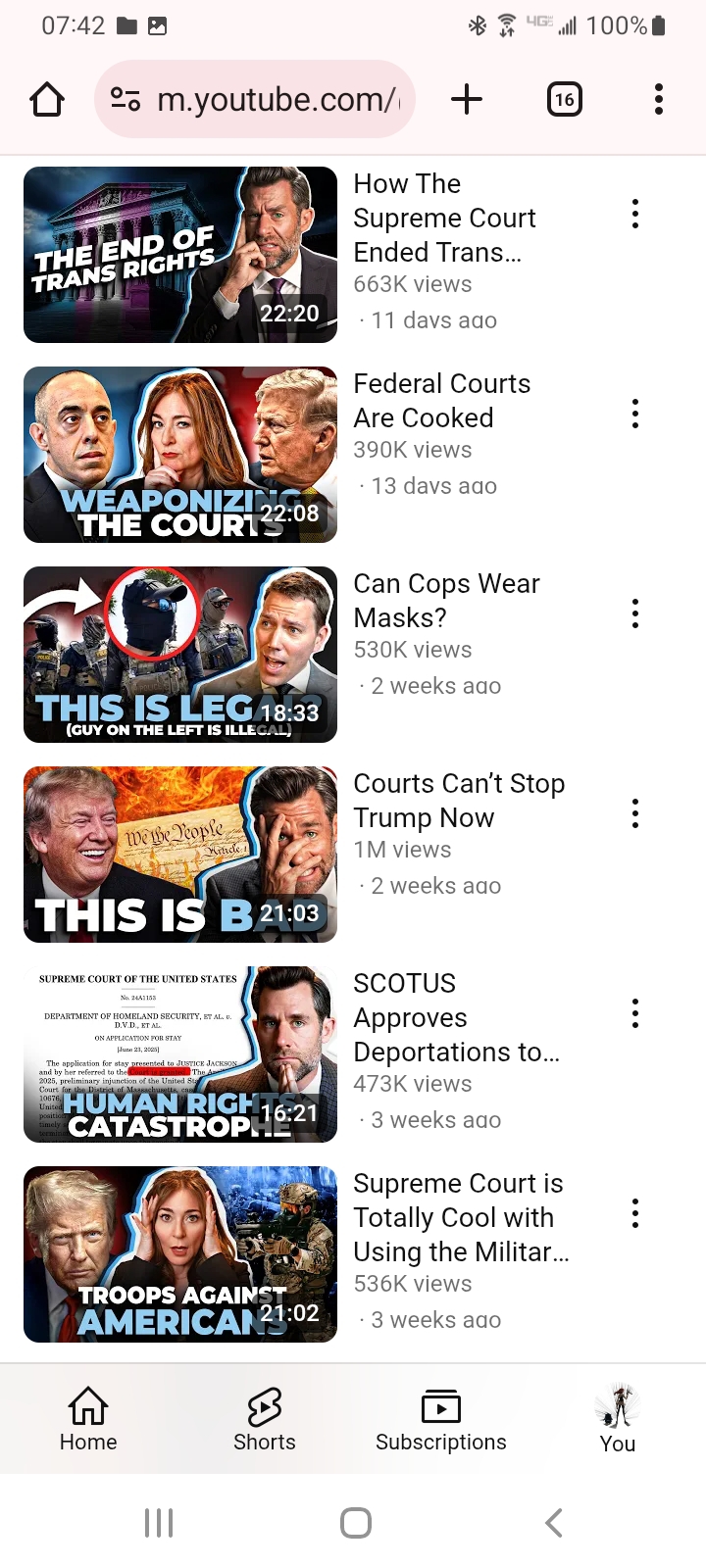The height and width of the screenshot is (1568, 706).
Task: Open options for 'Can Cops Wear Masks?'
Action: click(635, 613)
